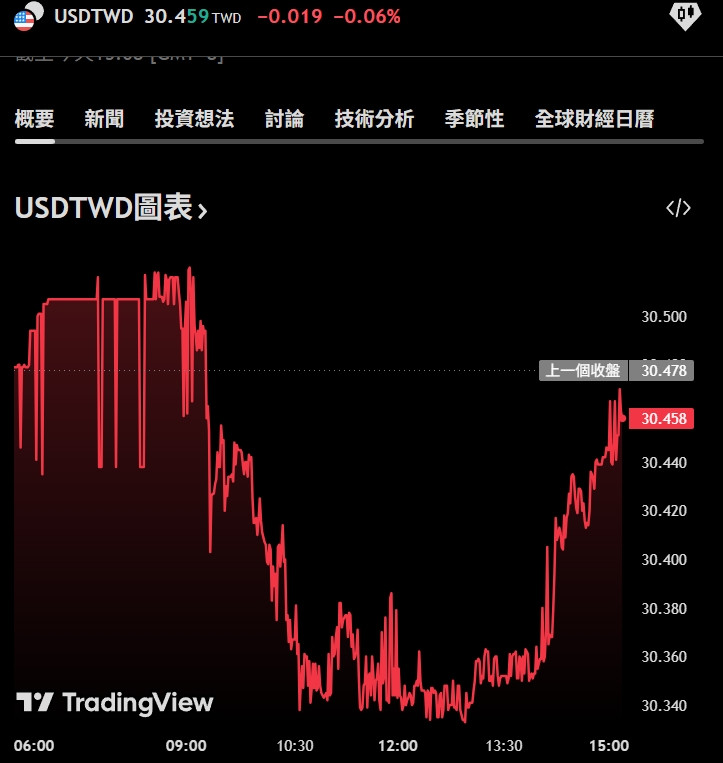Screen dimensions: 723x763
Task: Switch to the 新聞 tab
Action: tap(104, 119)
